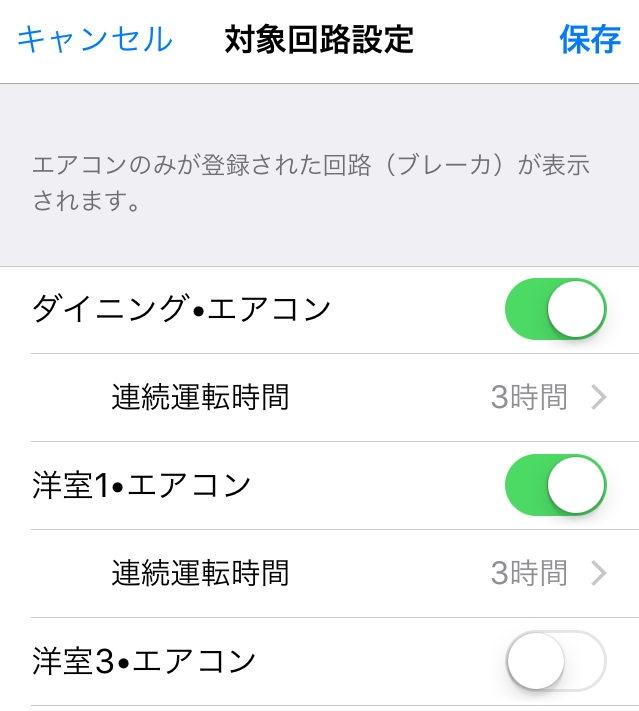Viewport: 639px width, 711px height.
Task: Tap キャンセル to cancel
Action: click(x=95, y=40)
